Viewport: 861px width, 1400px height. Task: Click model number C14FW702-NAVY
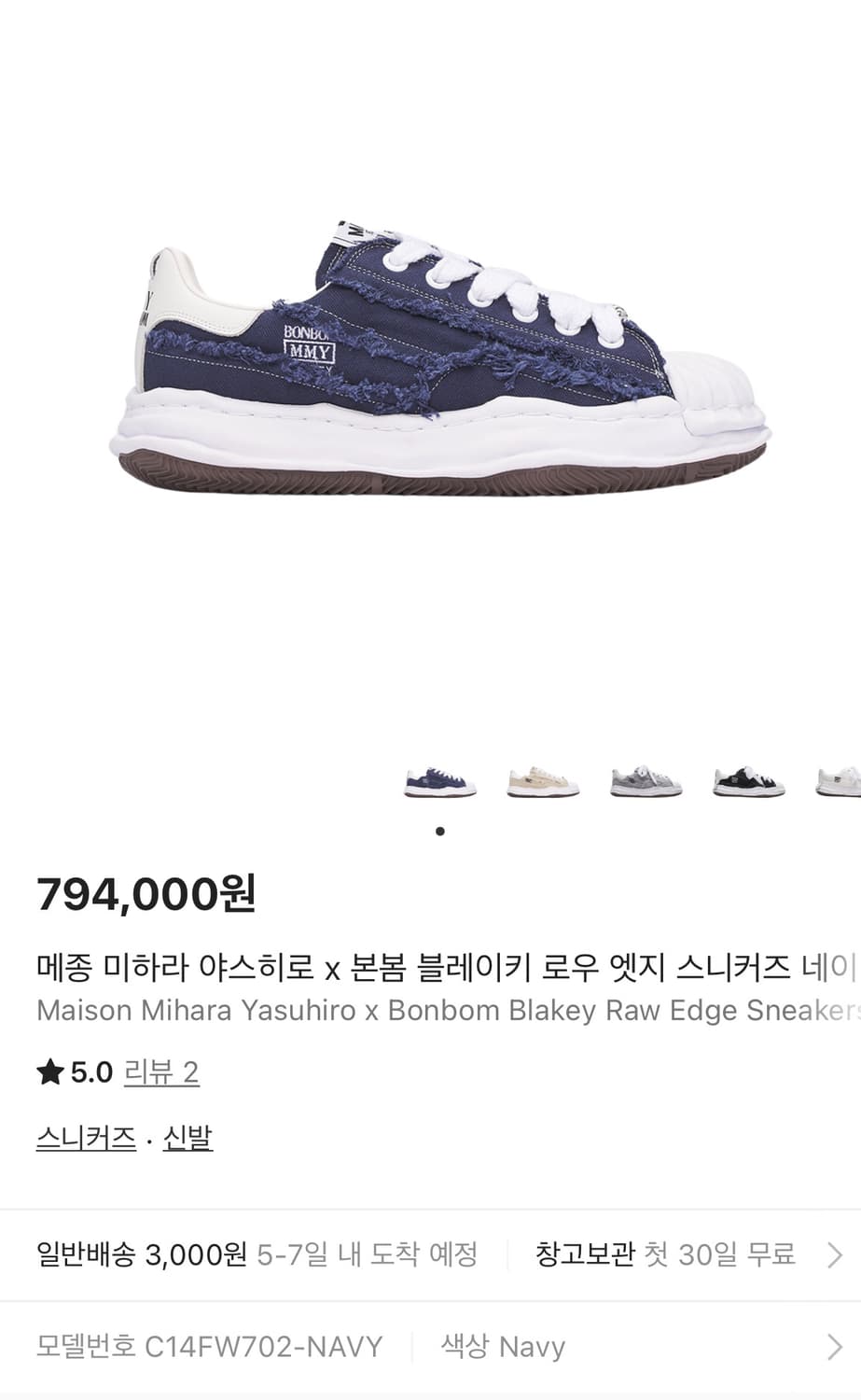tap(208, 1346)
